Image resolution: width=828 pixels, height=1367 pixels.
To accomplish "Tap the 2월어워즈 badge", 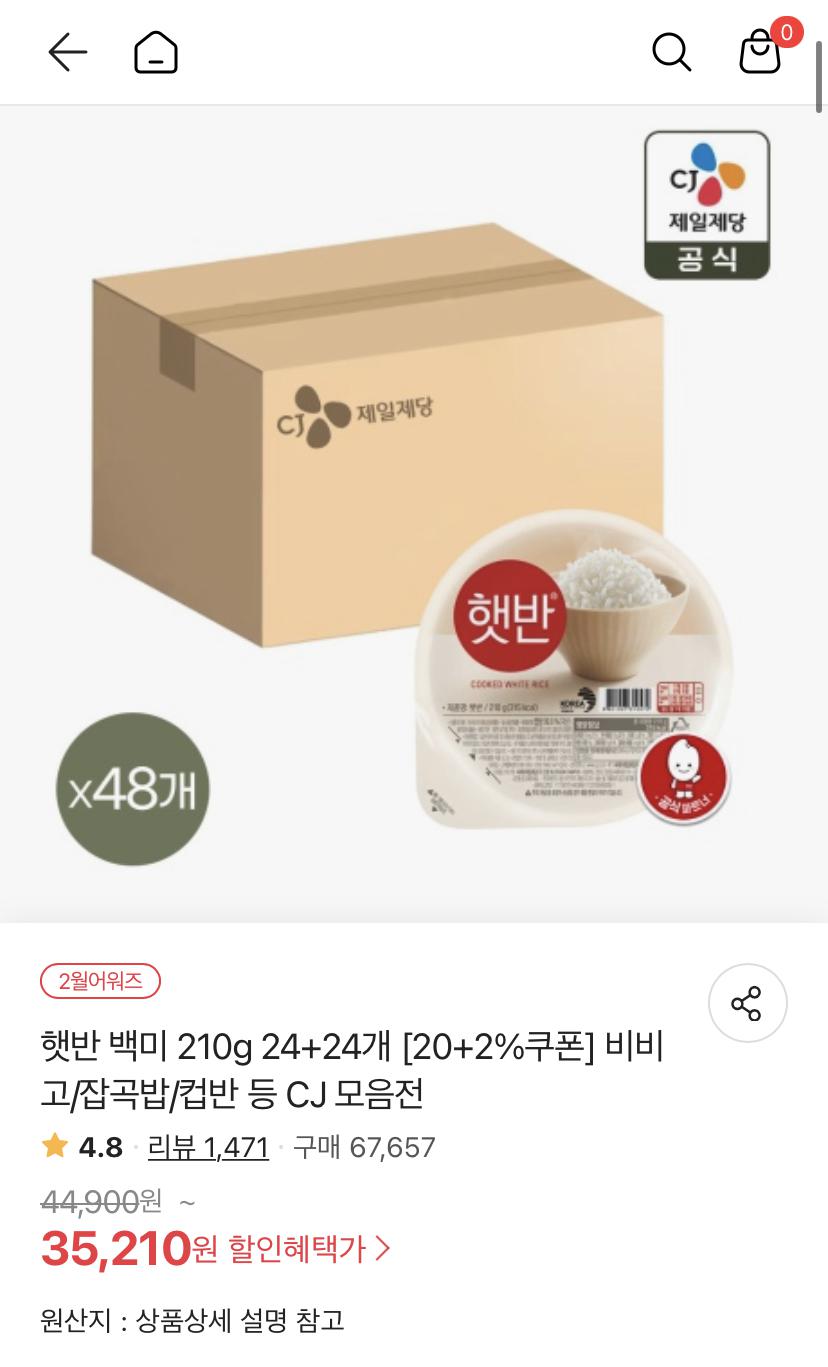I will (x=100, y=981).
